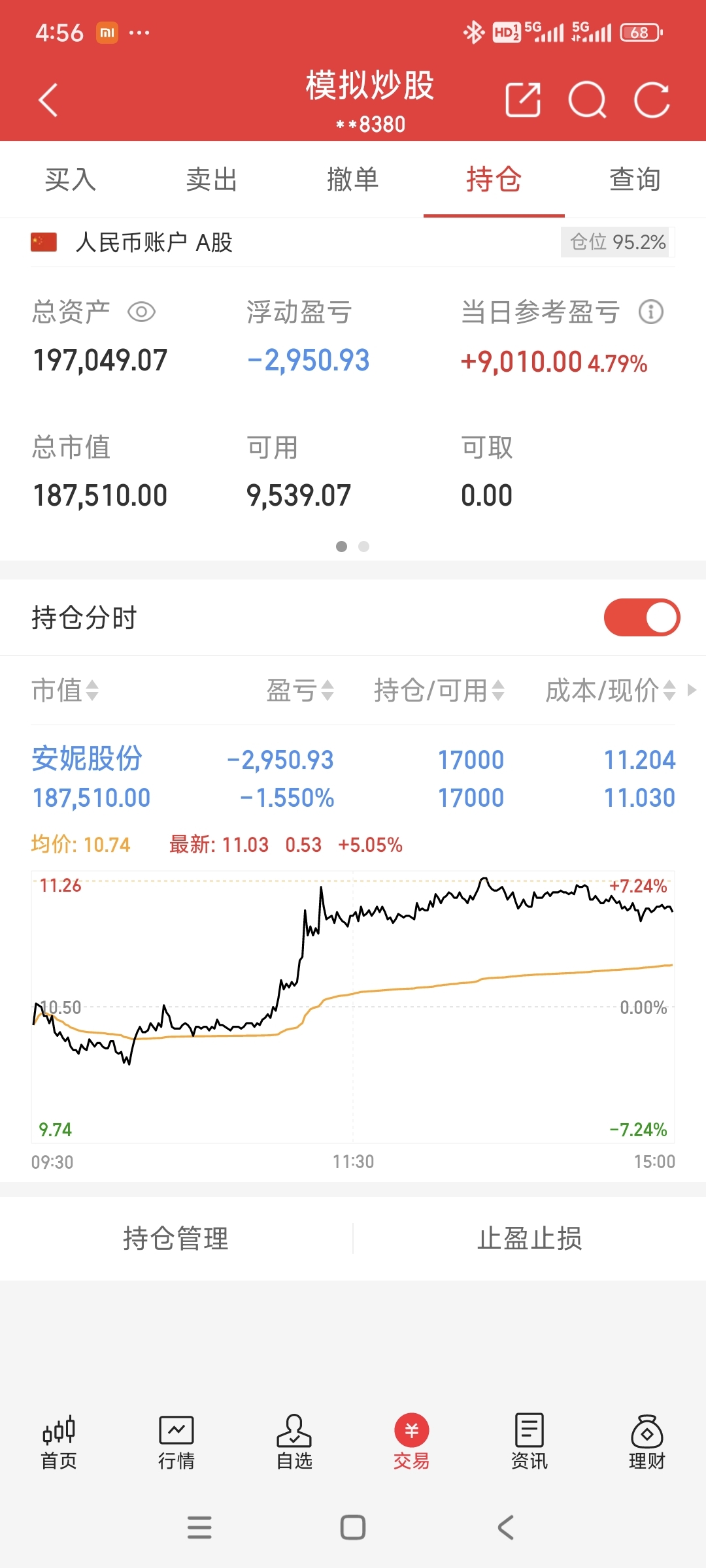The image size is (706, 1568).
Task: Switch to the 卖出 tab
Action: coord(212,180)
